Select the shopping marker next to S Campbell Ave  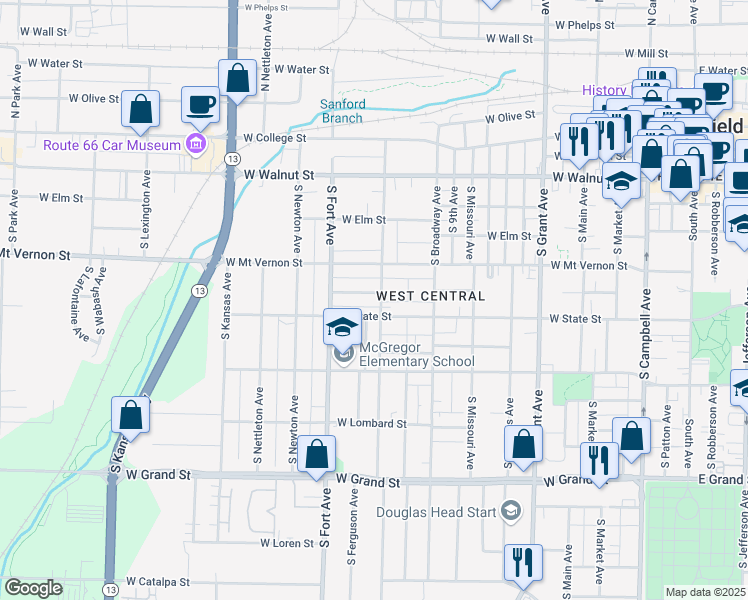tap(631, 435)
